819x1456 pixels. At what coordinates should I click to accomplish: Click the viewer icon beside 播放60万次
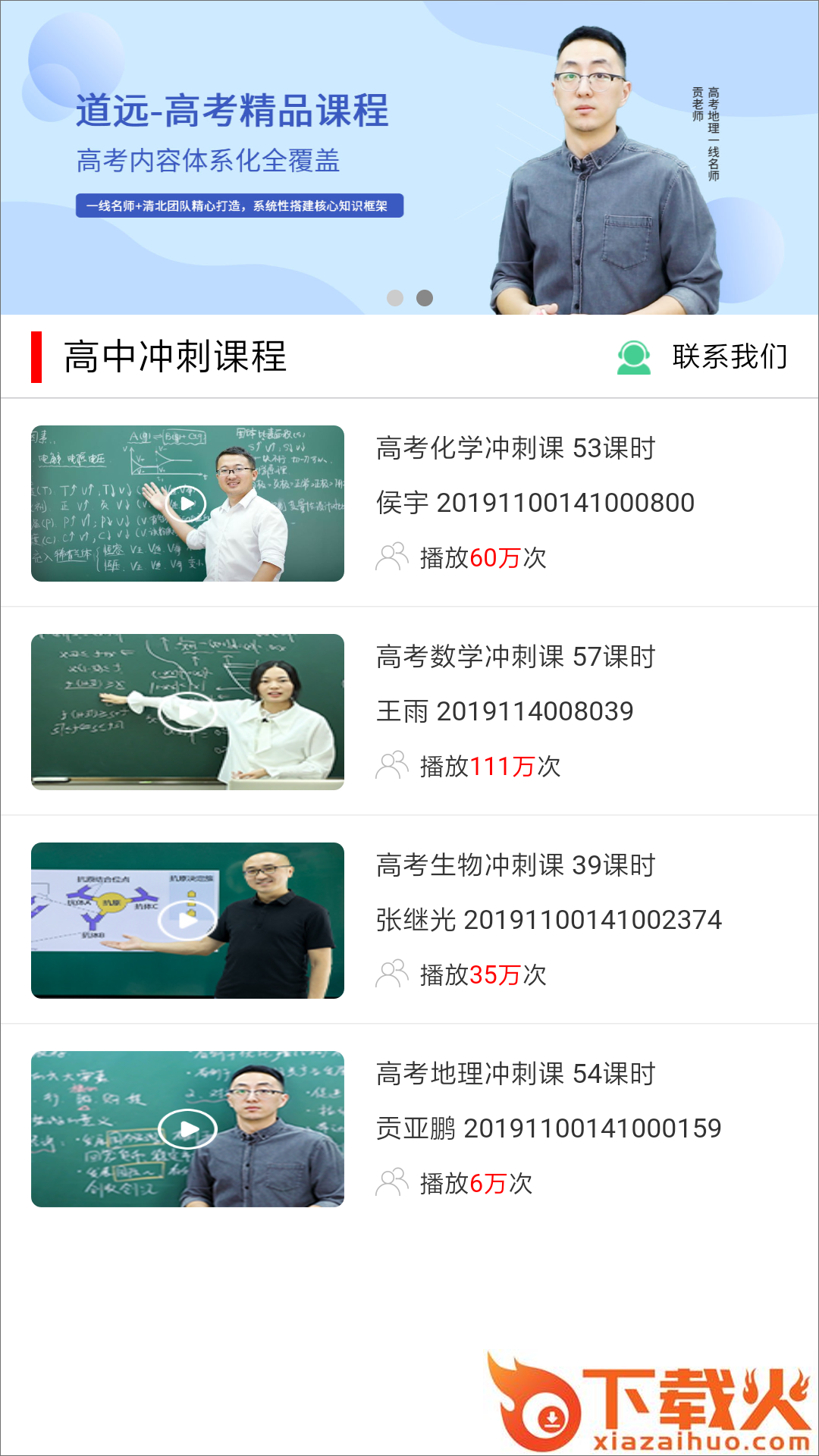click(391, 557)
